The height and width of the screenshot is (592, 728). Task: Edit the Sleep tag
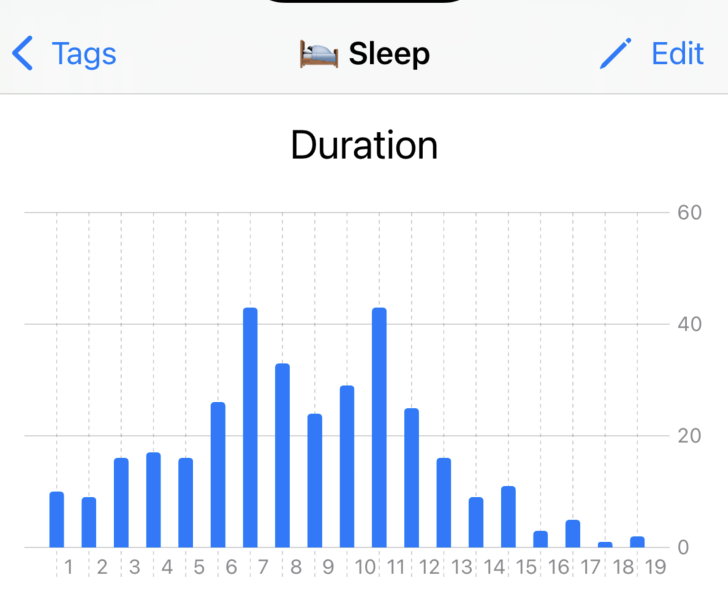pyautogui.click(x=652, y=53)
